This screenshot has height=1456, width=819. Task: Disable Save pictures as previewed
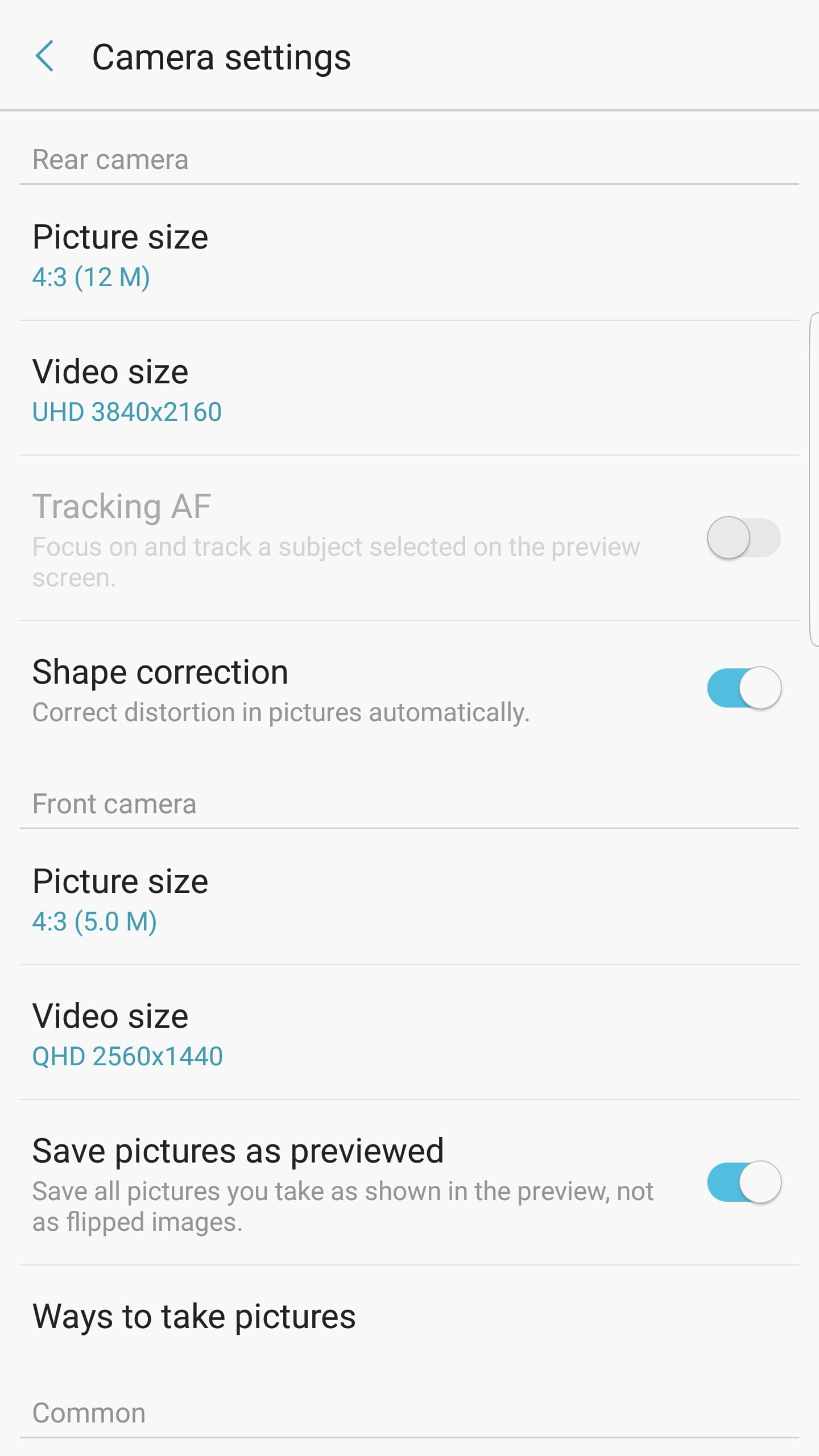point(743,1182)
